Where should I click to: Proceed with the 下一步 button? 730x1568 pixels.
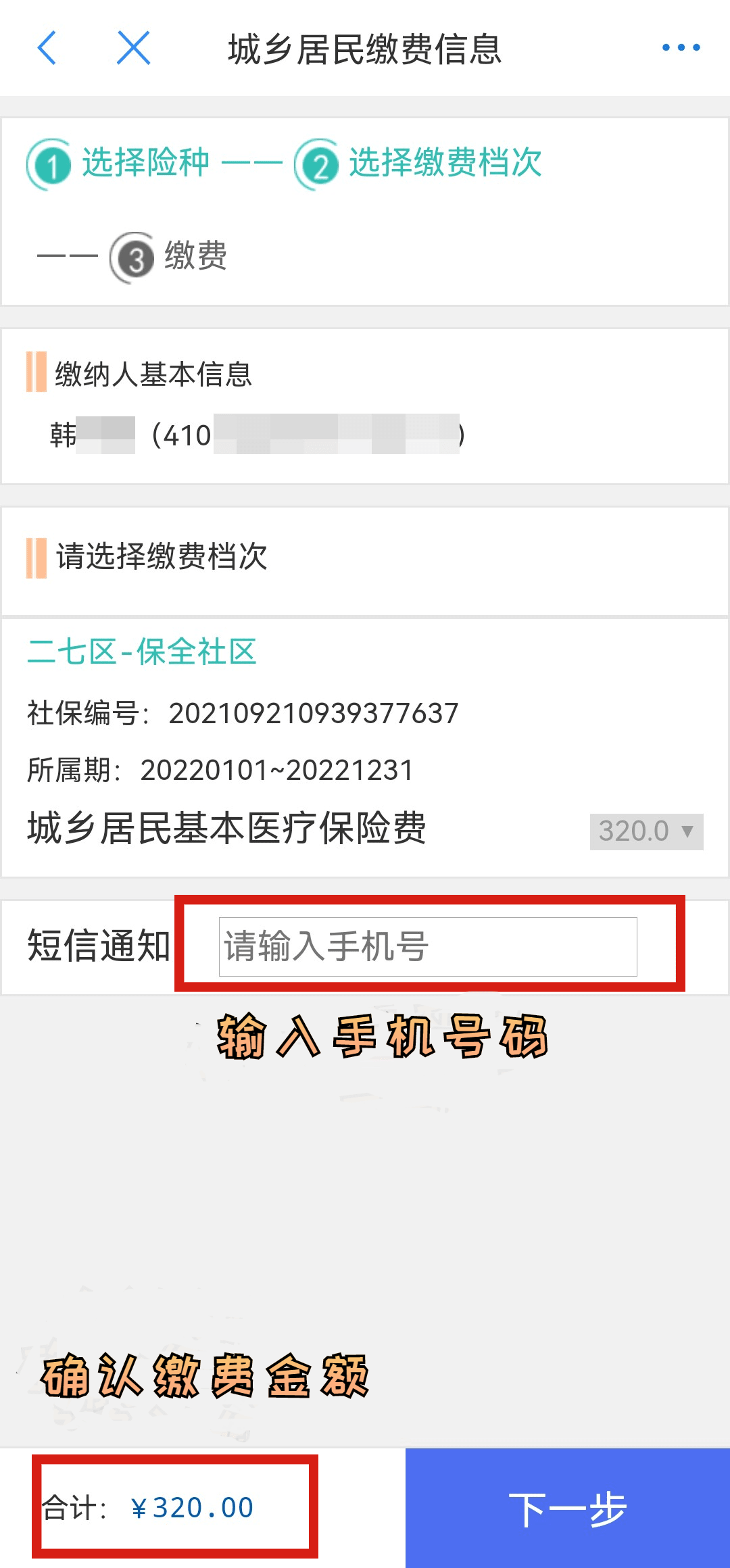coord(568,1508)
